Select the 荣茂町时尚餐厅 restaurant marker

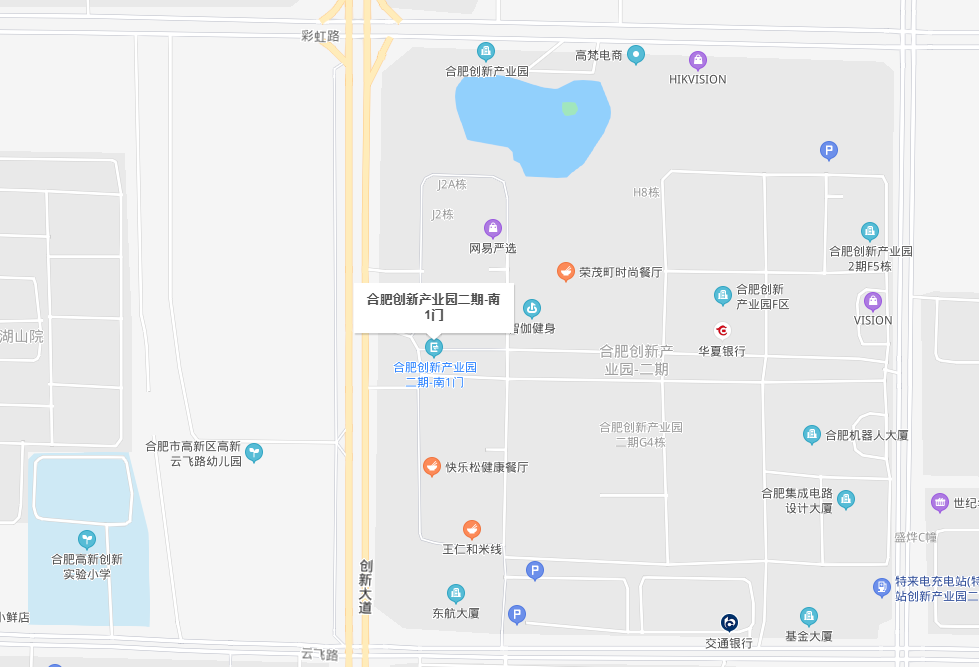point(565,272)
